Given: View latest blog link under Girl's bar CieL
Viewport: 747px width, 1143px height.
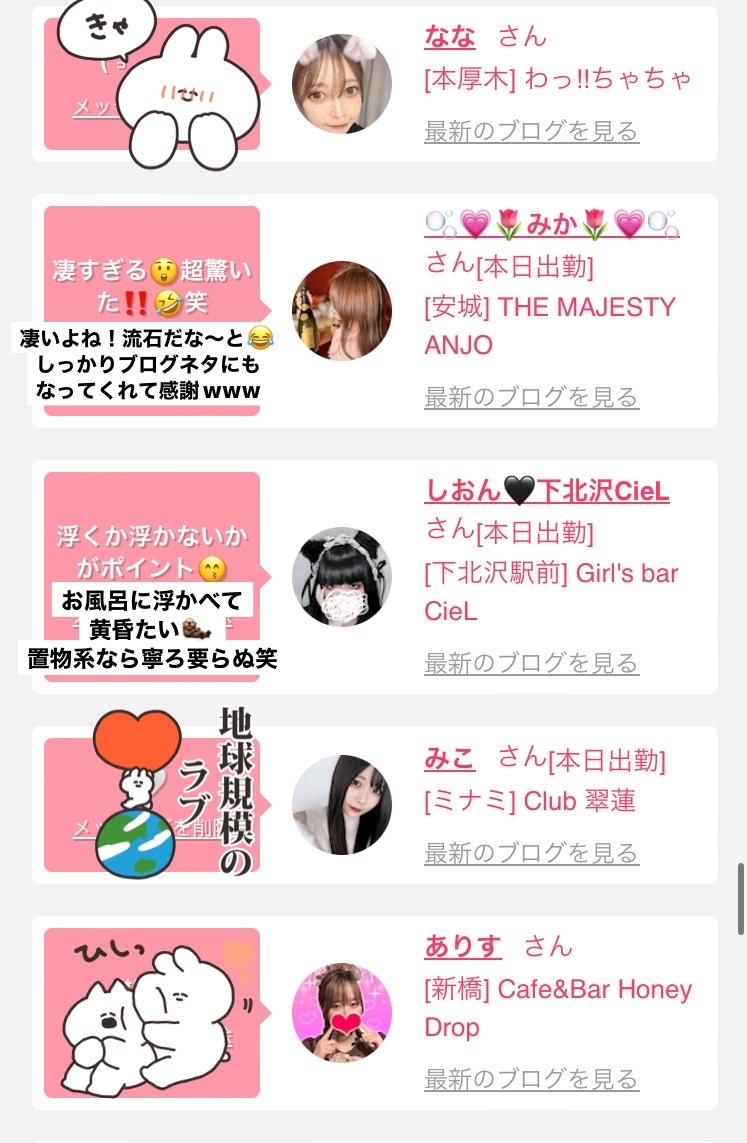Looking at the screenshot, I should pos(531,663).
